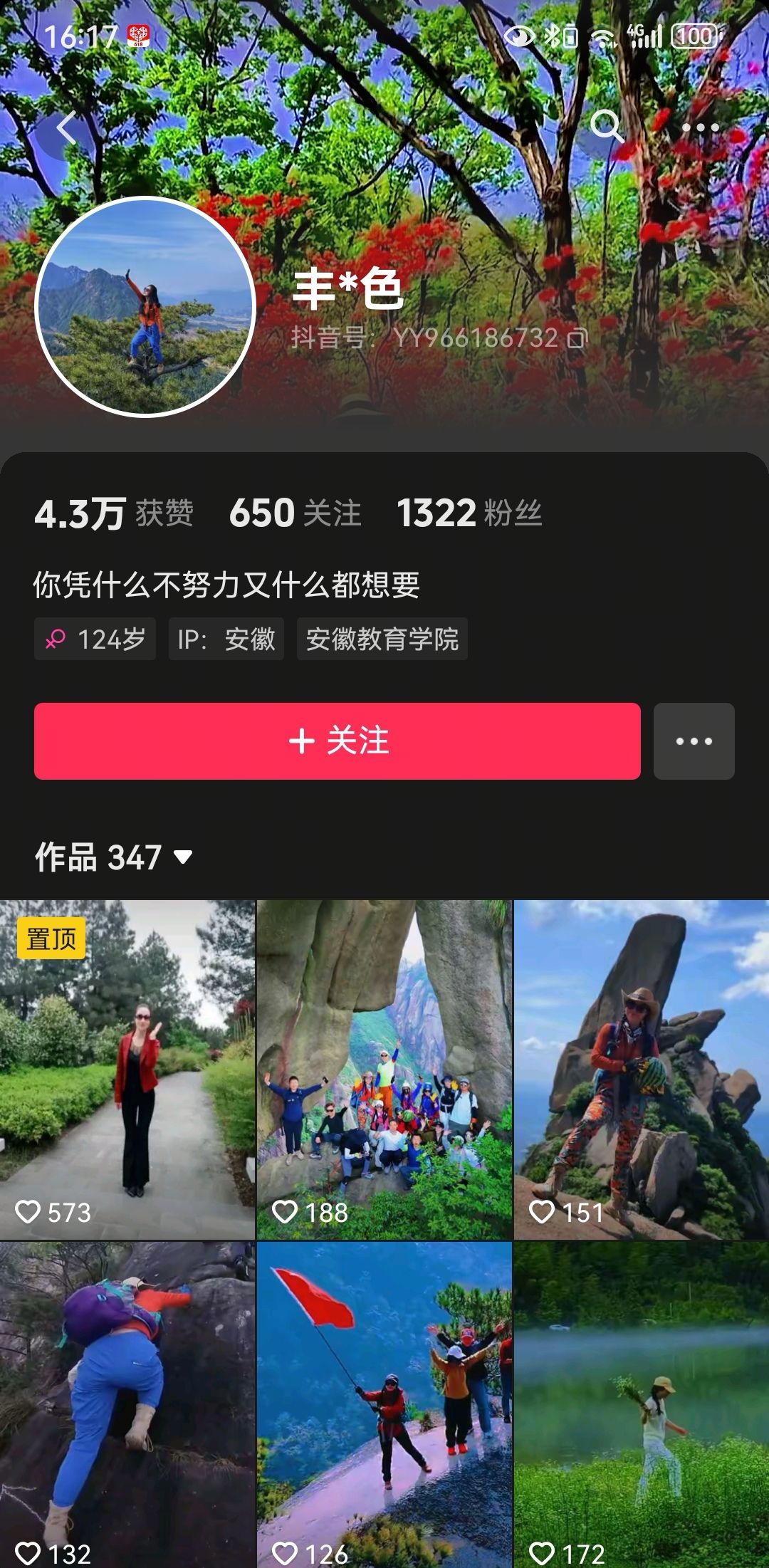Go back using the top-left arrow
The height and width of the screenshot is (1568, 769).
[66, 129]
